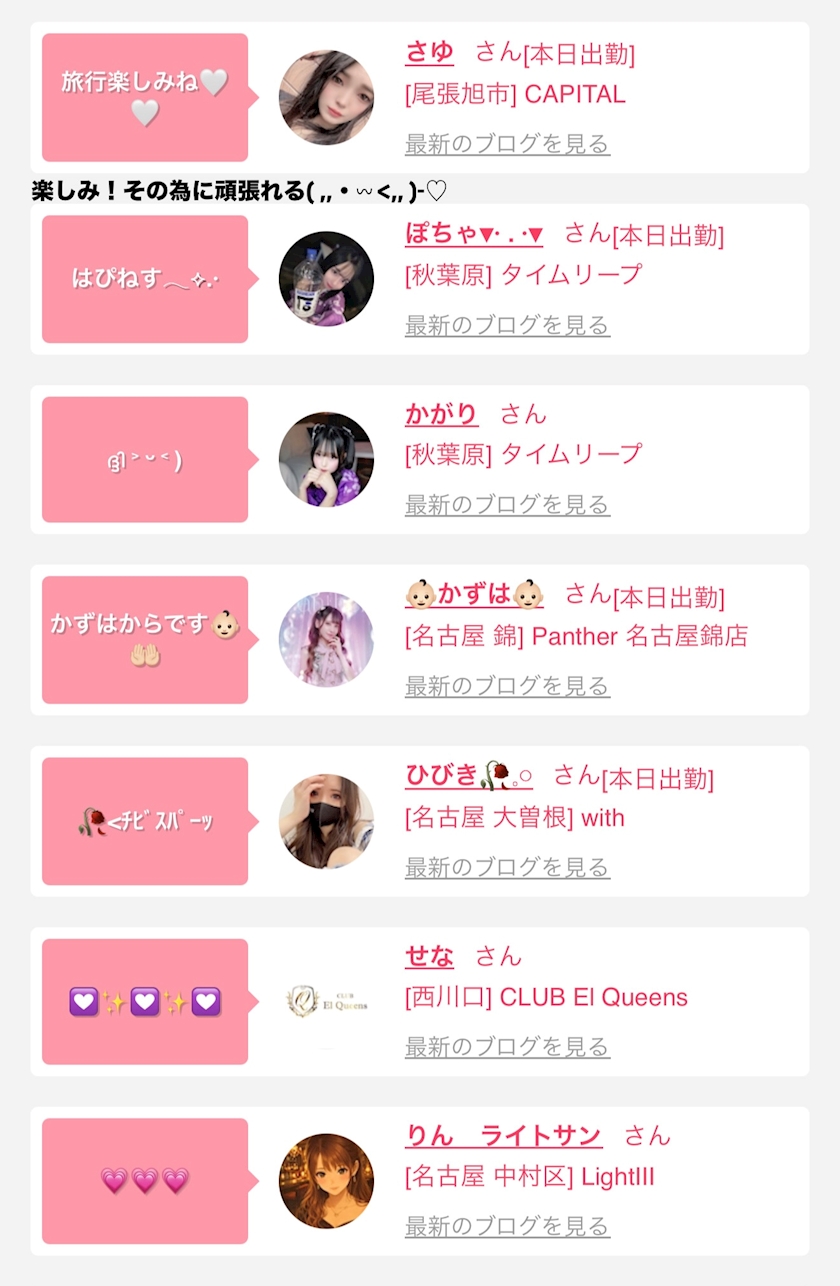The height and width of the screenshot is (1286, 840).
Task: View latest blog under かずは
Action: (507, 686)
